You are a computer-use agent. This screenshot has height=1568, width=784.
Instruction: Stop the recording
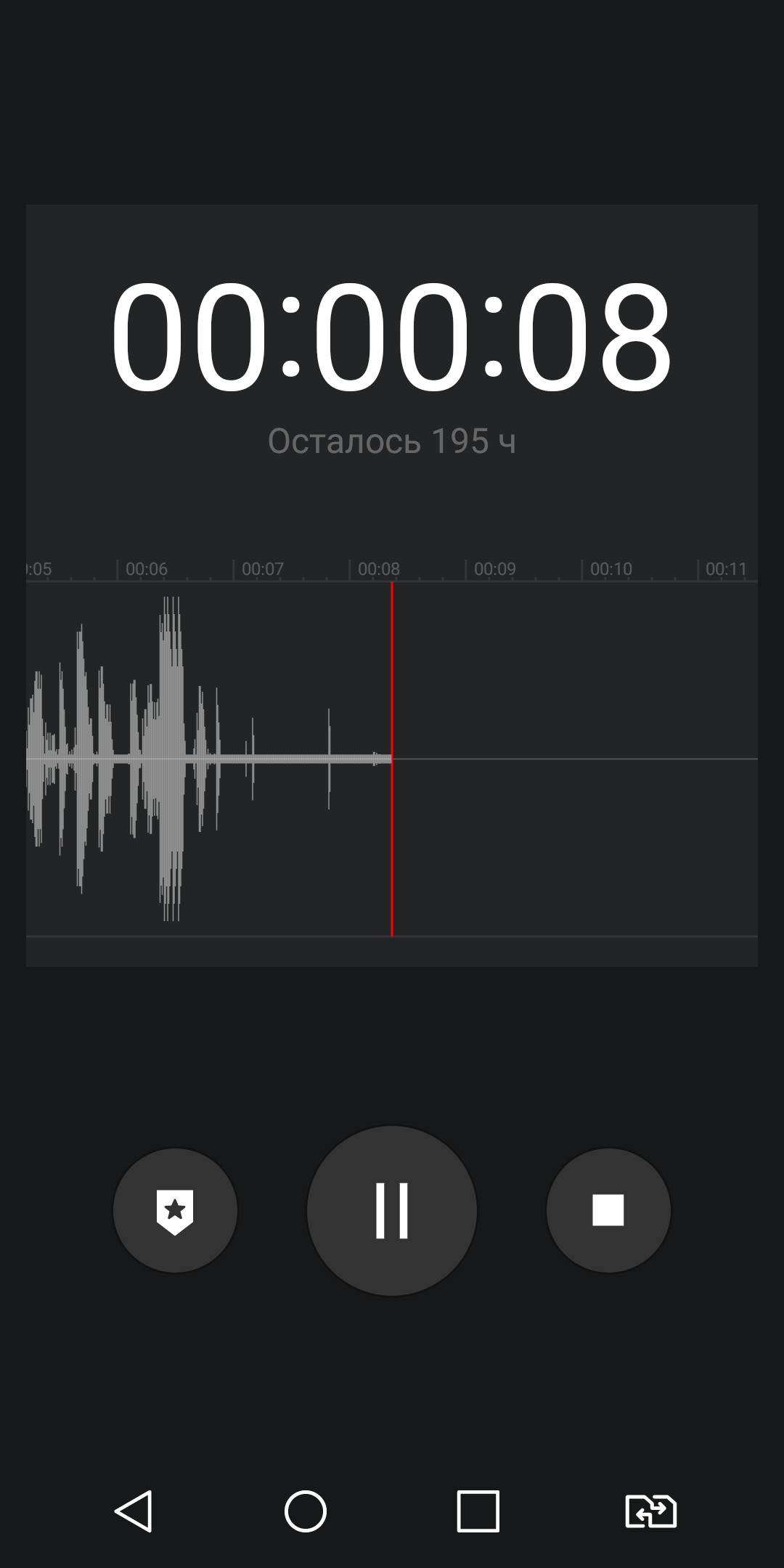tap(608, 1210)
